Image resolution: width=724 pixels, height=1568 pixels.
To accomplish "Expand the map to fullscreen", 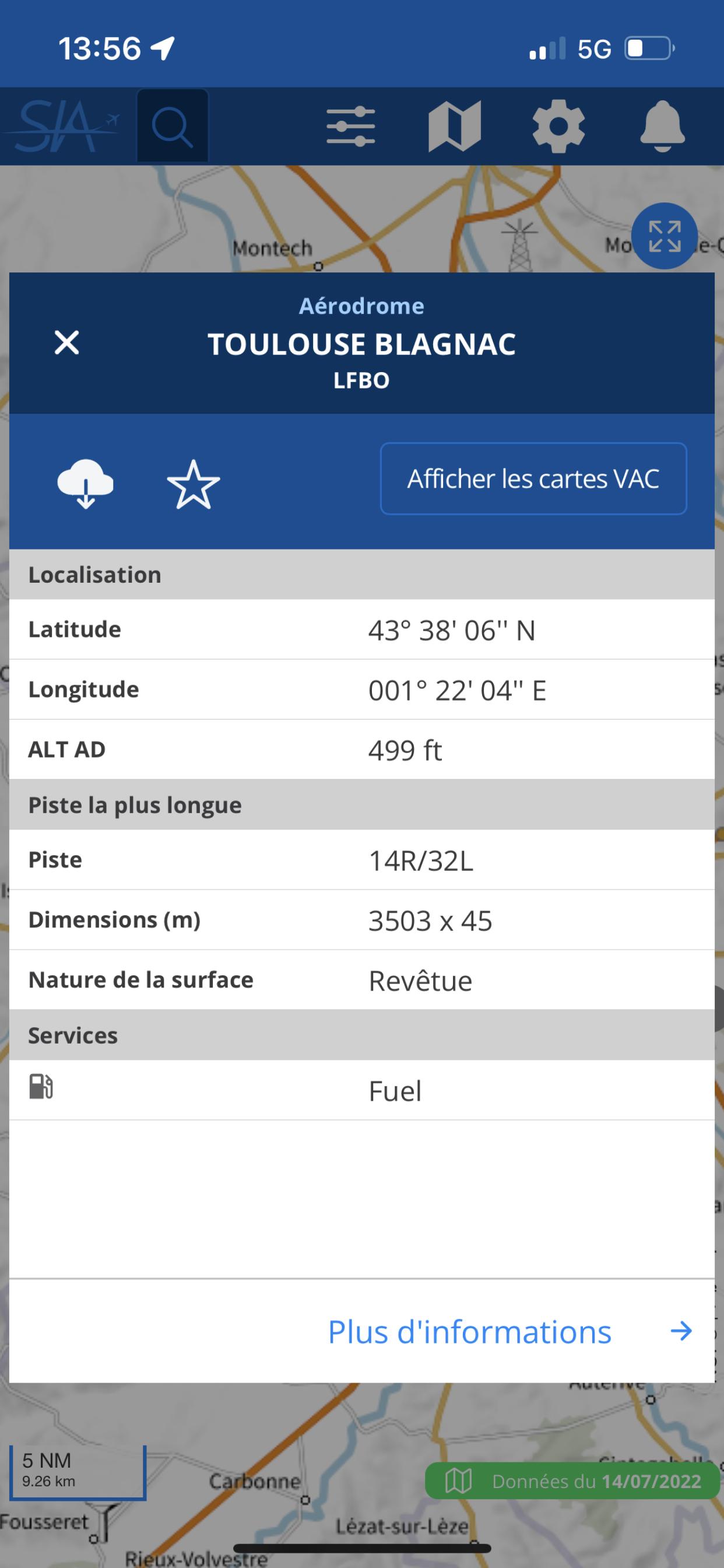I will click(x=665, y=236).
